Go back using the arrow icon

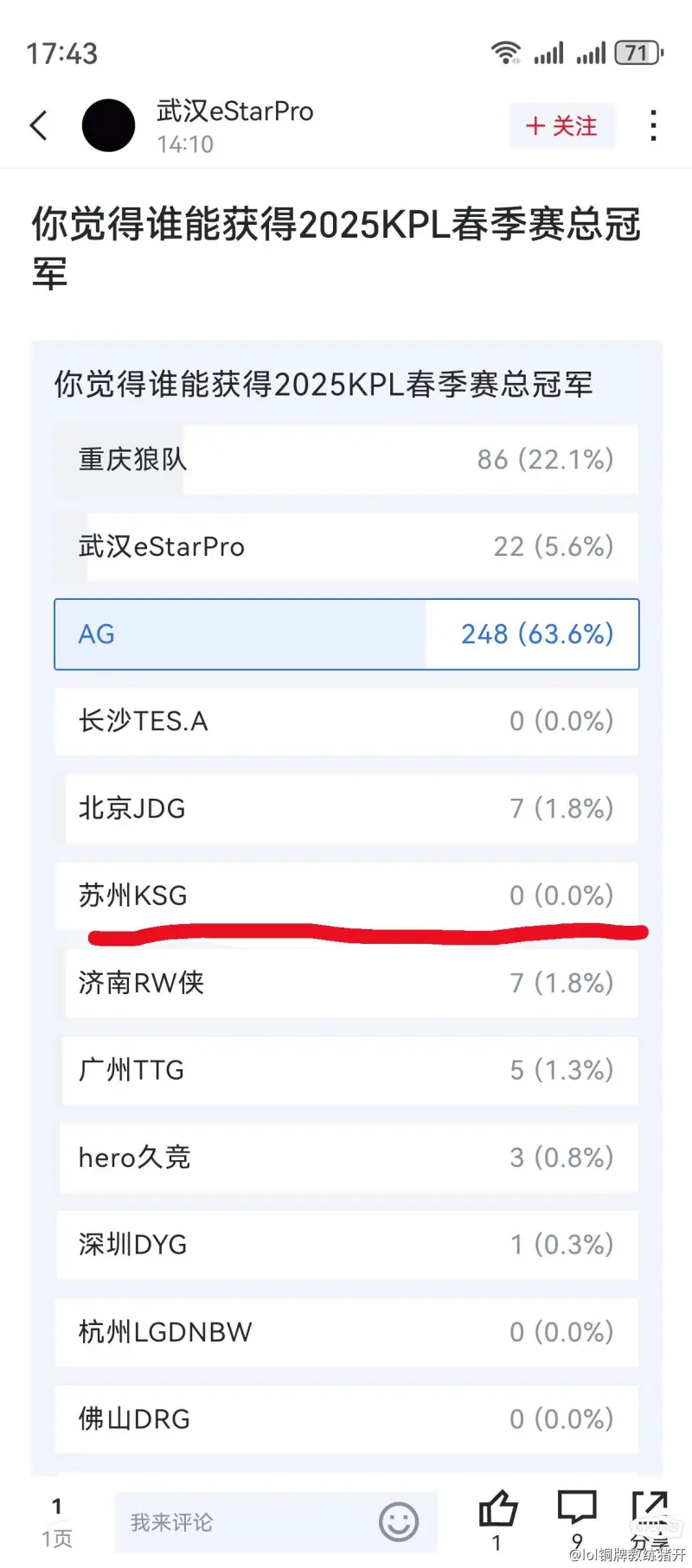[39, 126]
